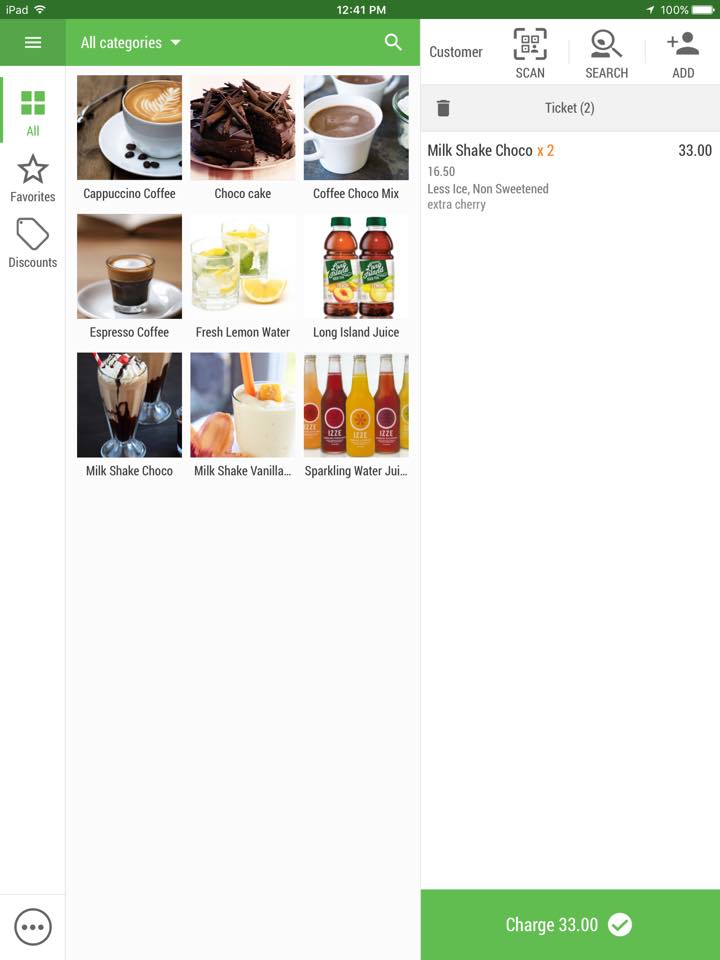The height and width of the screenshot is (960, 720).
Task: Select Long Island Juice
Action: coord(356,276)
